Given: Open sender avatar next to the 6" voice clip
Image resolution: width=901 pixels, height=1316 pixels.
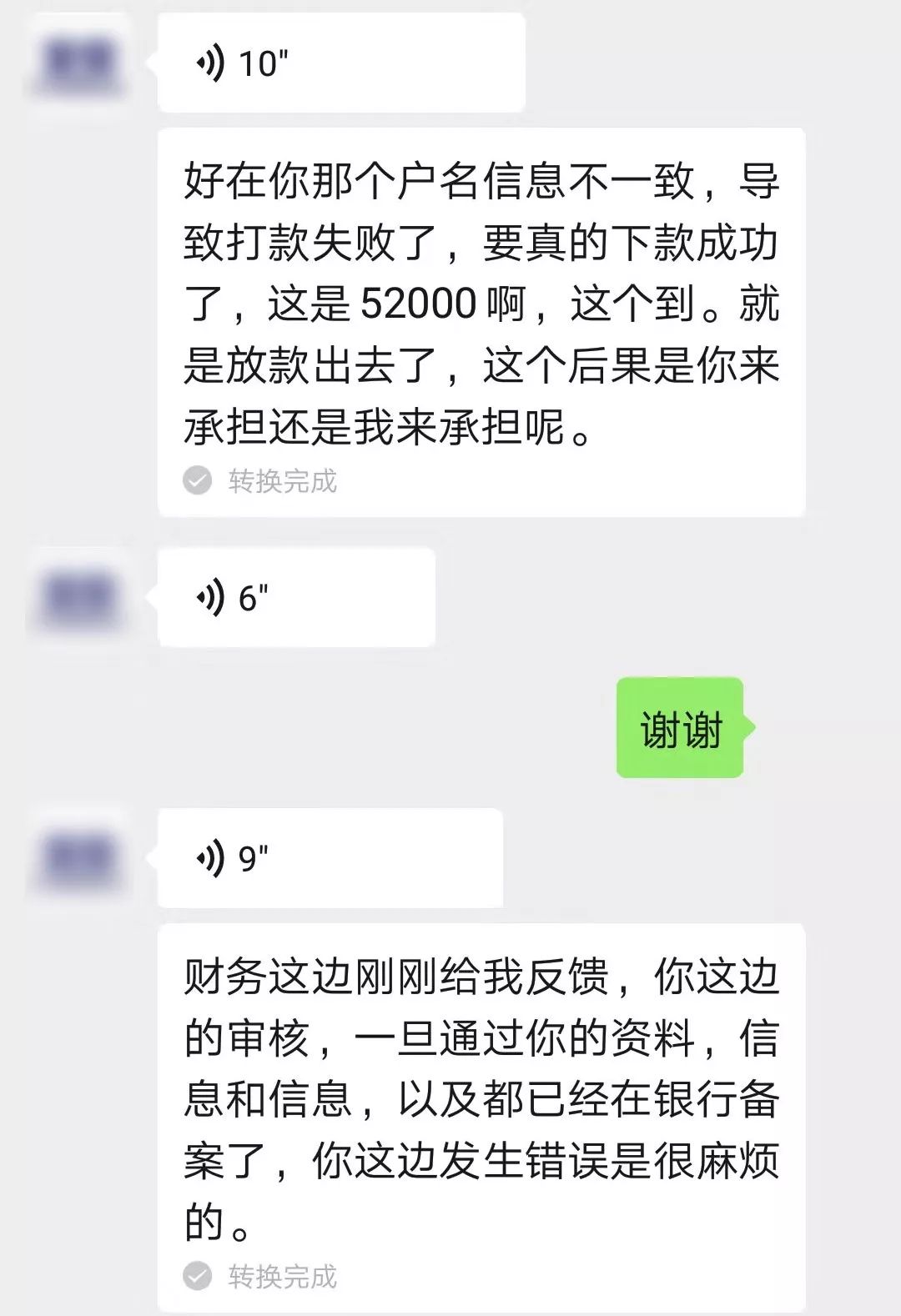Looking at the screenshot, I should pos(79,597).
